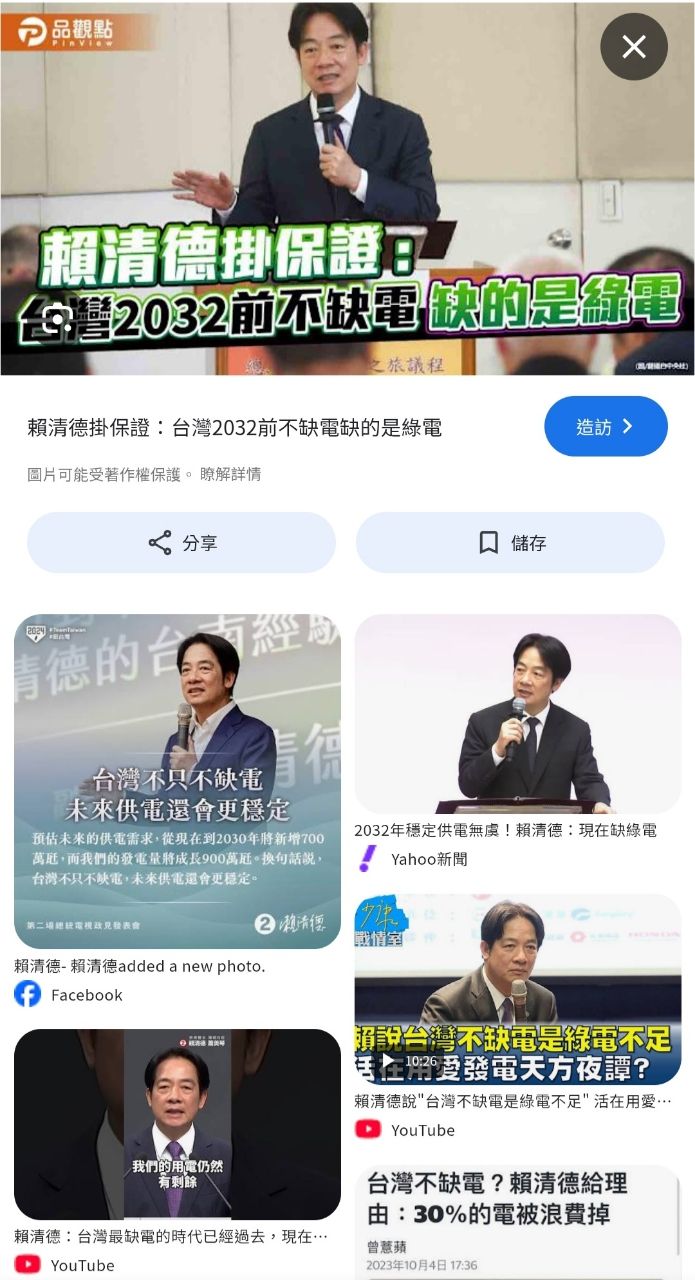This screenshot has width=695, height=1280.
Task: Share this image via 分享
Action: (x=181, y=543)
